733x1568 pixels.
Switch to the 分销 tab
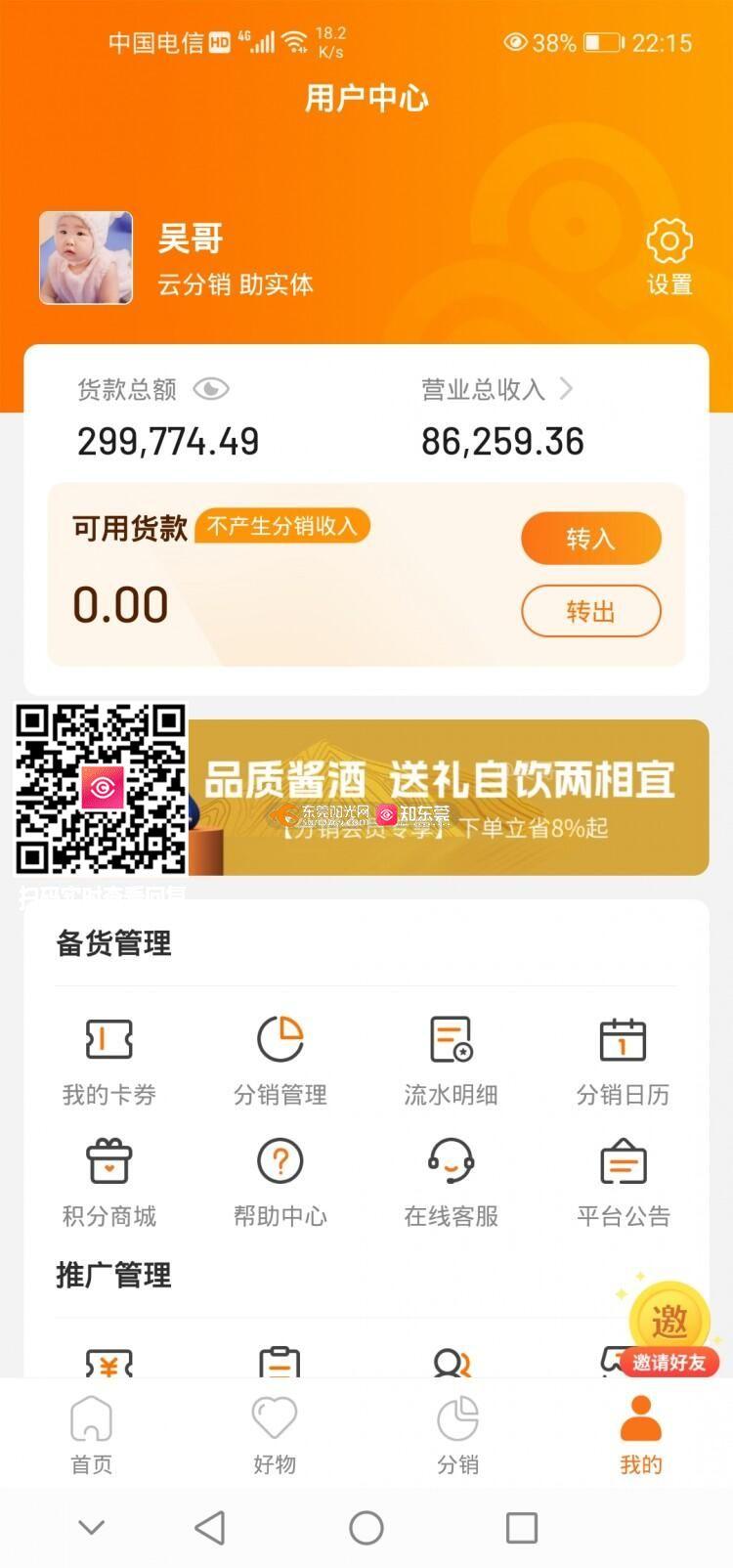click(457, 1434)
